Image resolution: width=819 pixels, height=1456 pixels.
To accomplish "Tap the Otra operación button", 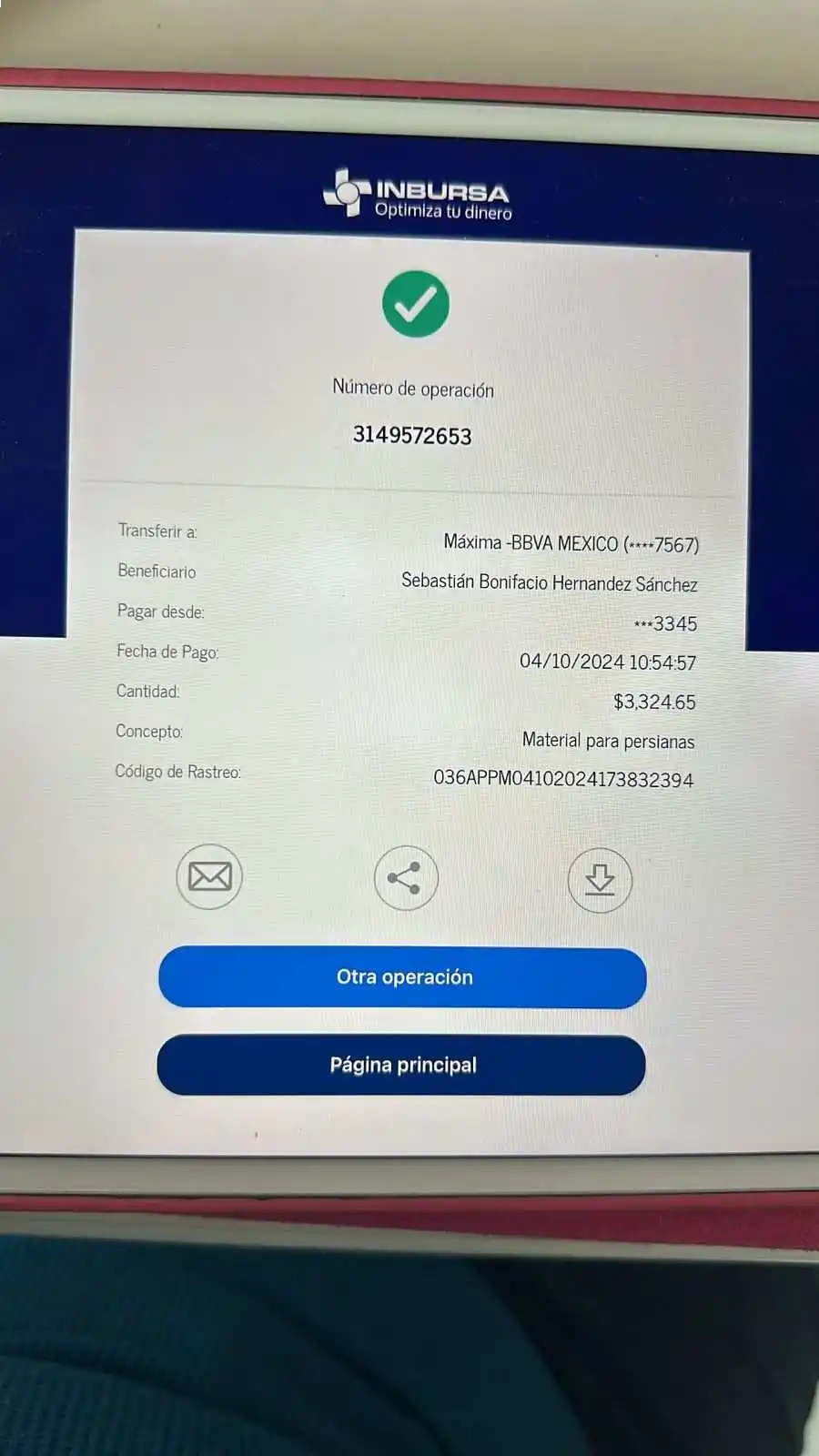I will 402,977.
